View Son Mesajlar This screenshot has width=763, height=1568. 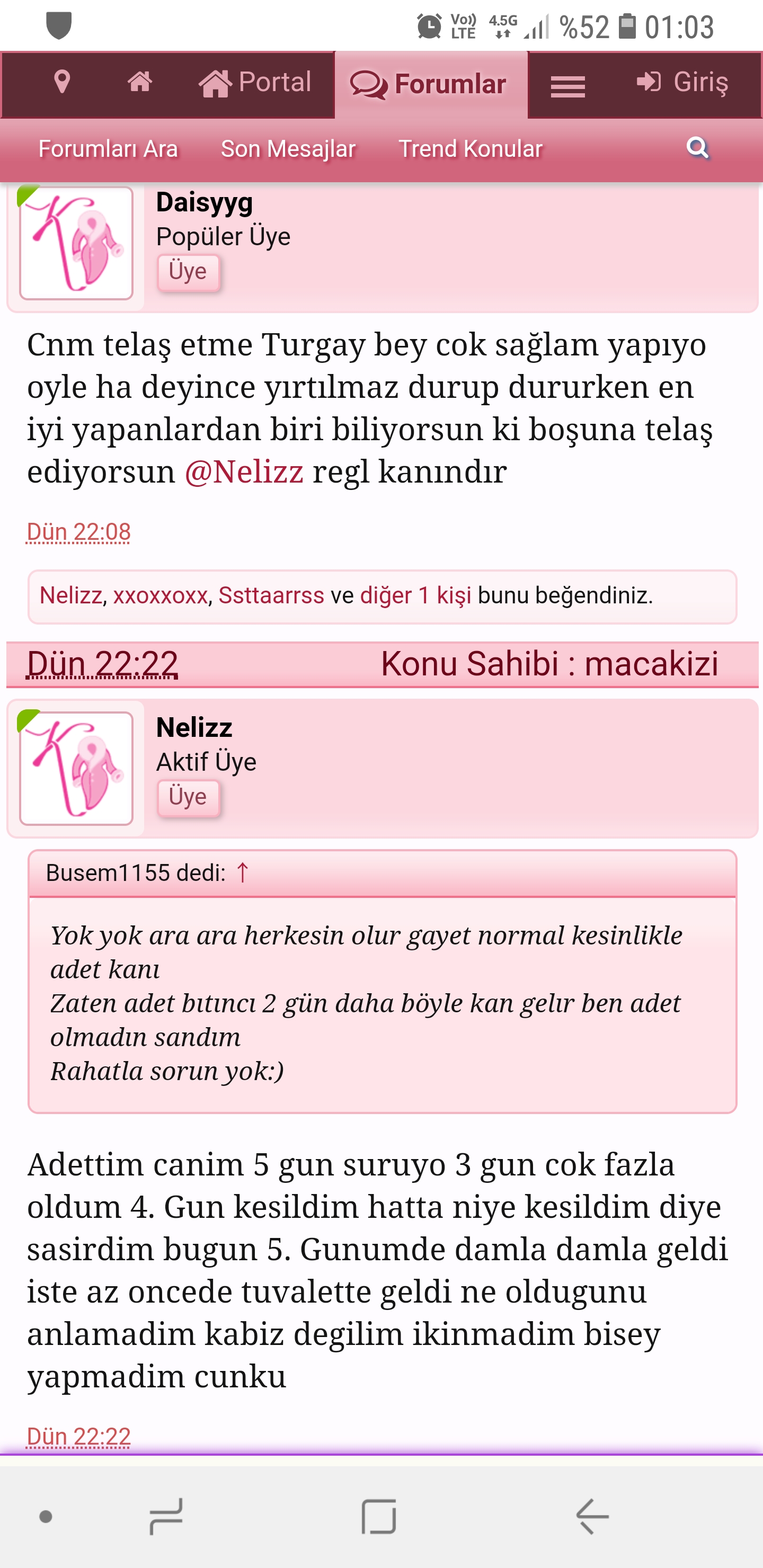288,149
